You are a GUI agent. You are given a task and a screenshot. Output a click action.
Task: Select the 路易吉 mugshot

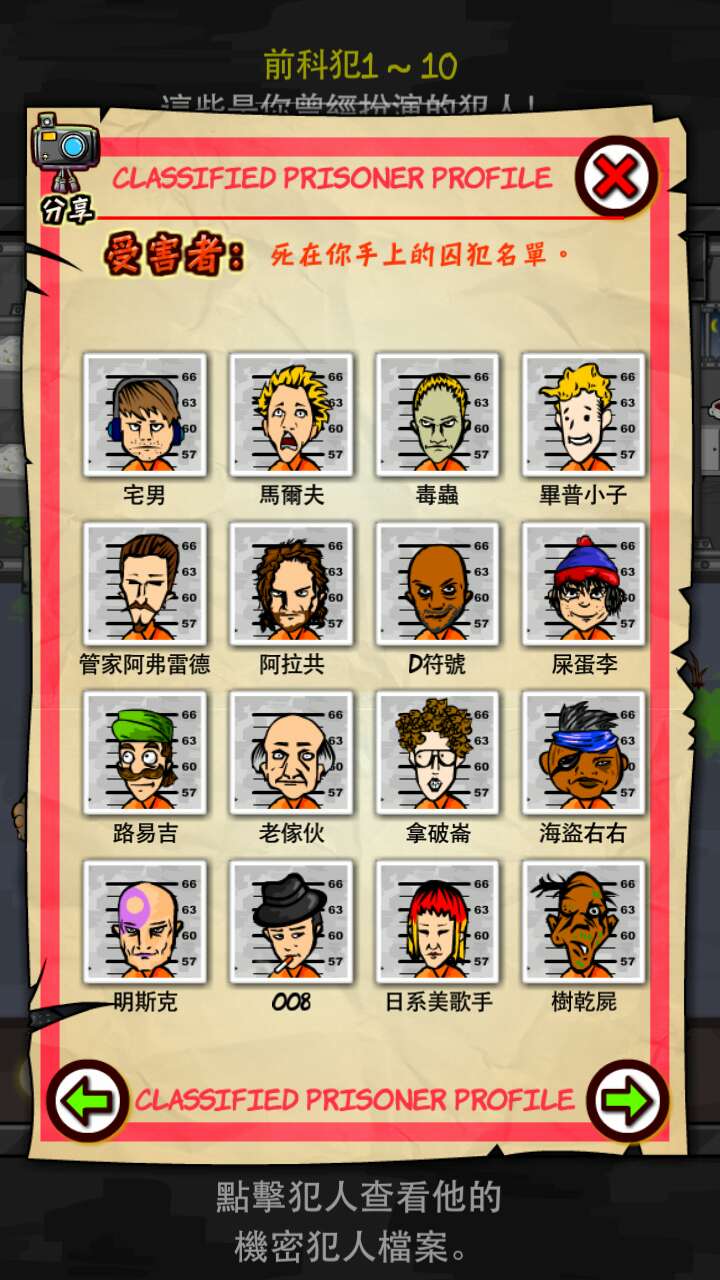click(145, 753)
